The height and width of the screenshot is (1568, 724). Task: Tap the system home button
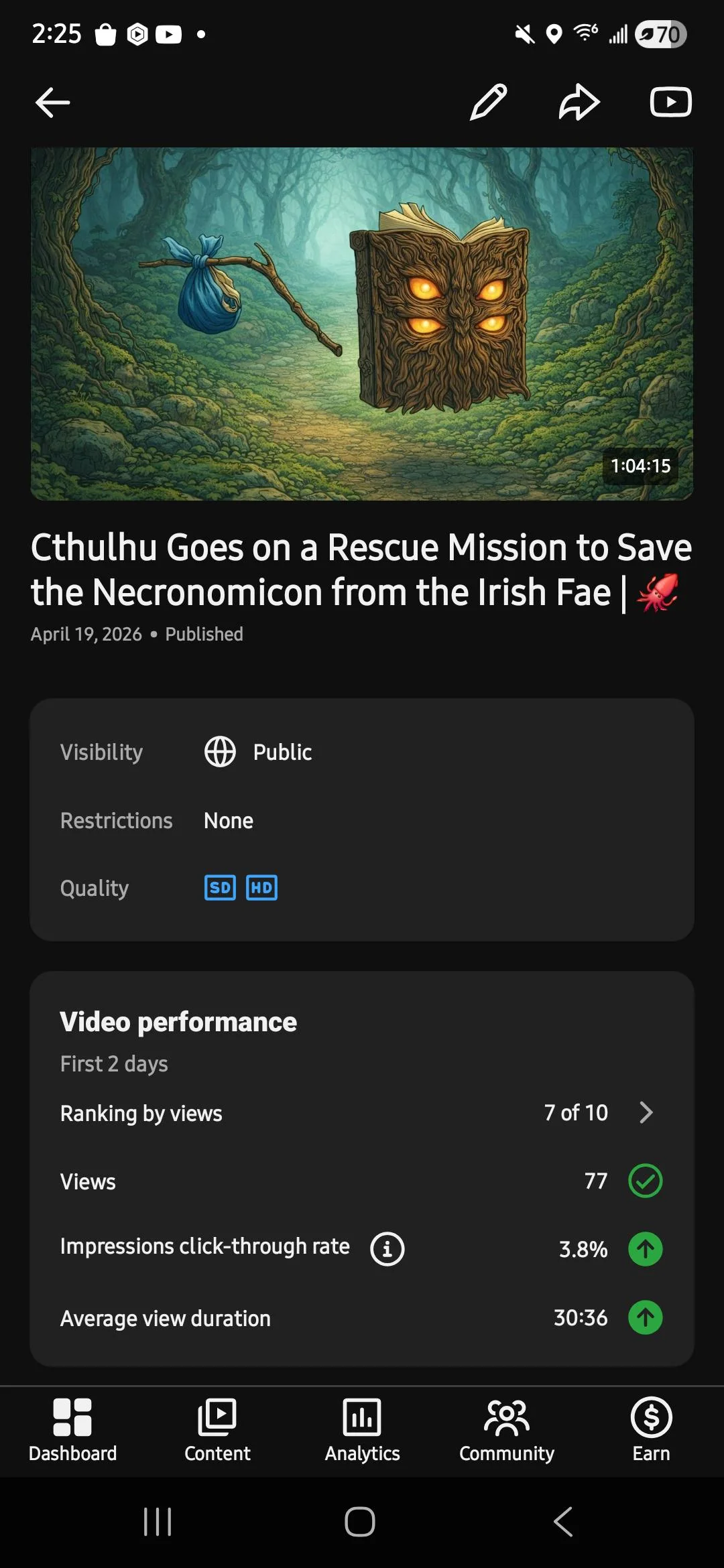(360, 1522)
